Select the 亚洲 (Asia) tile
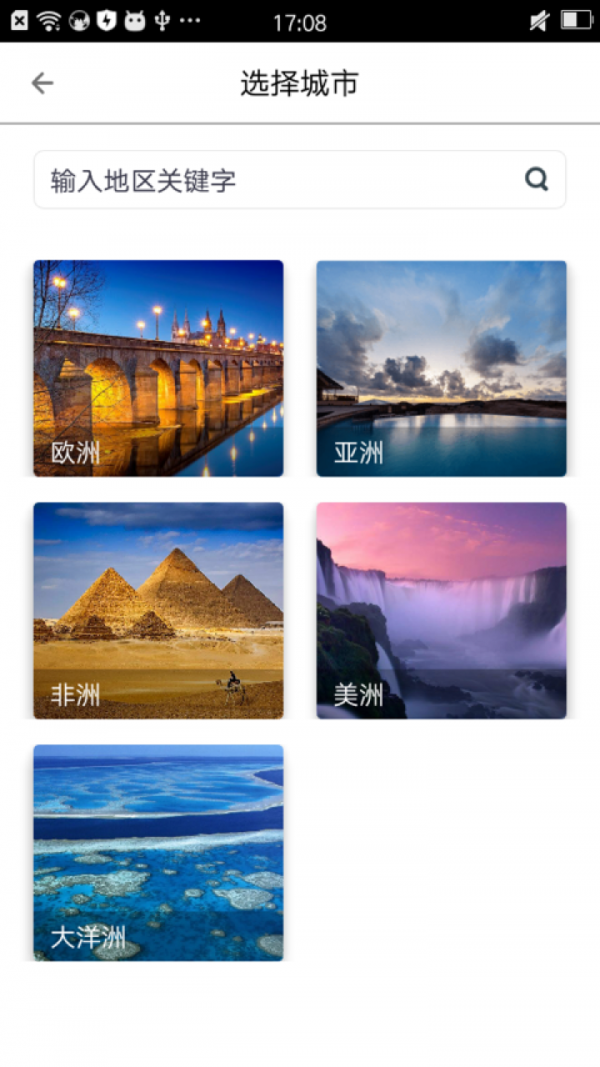The height and width of the screenshot is (1067, 600). (x=441, y=368)
